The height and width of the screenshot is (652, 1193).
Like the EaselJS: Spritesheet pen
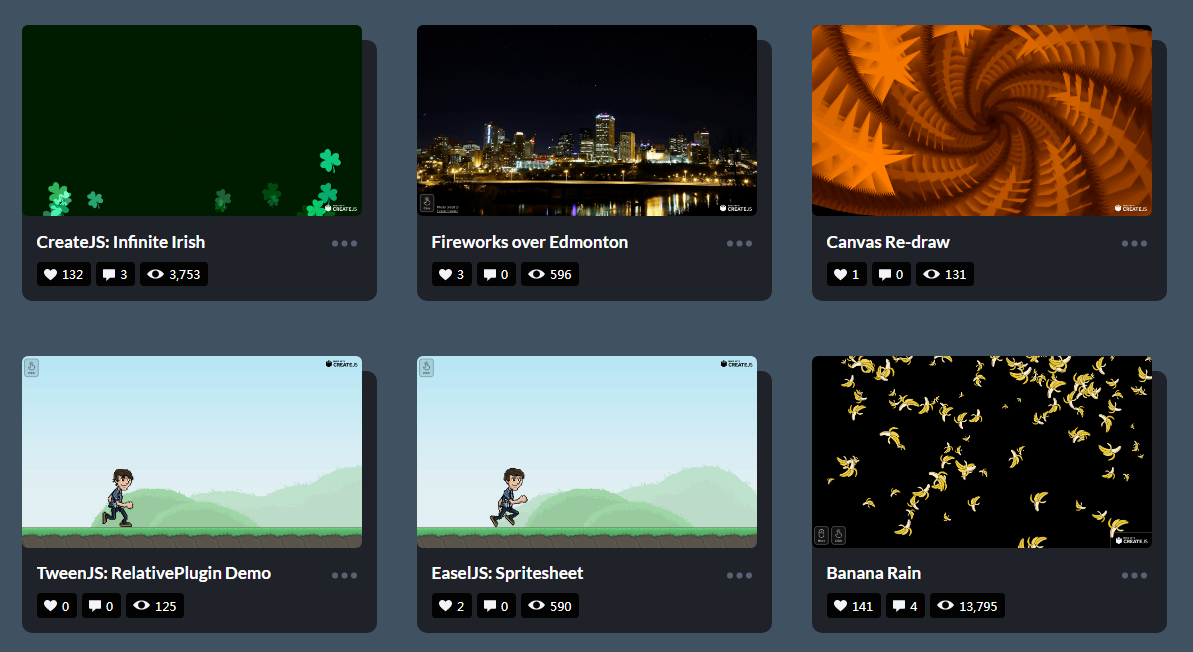pyautogui.click(x=452, y=605)
